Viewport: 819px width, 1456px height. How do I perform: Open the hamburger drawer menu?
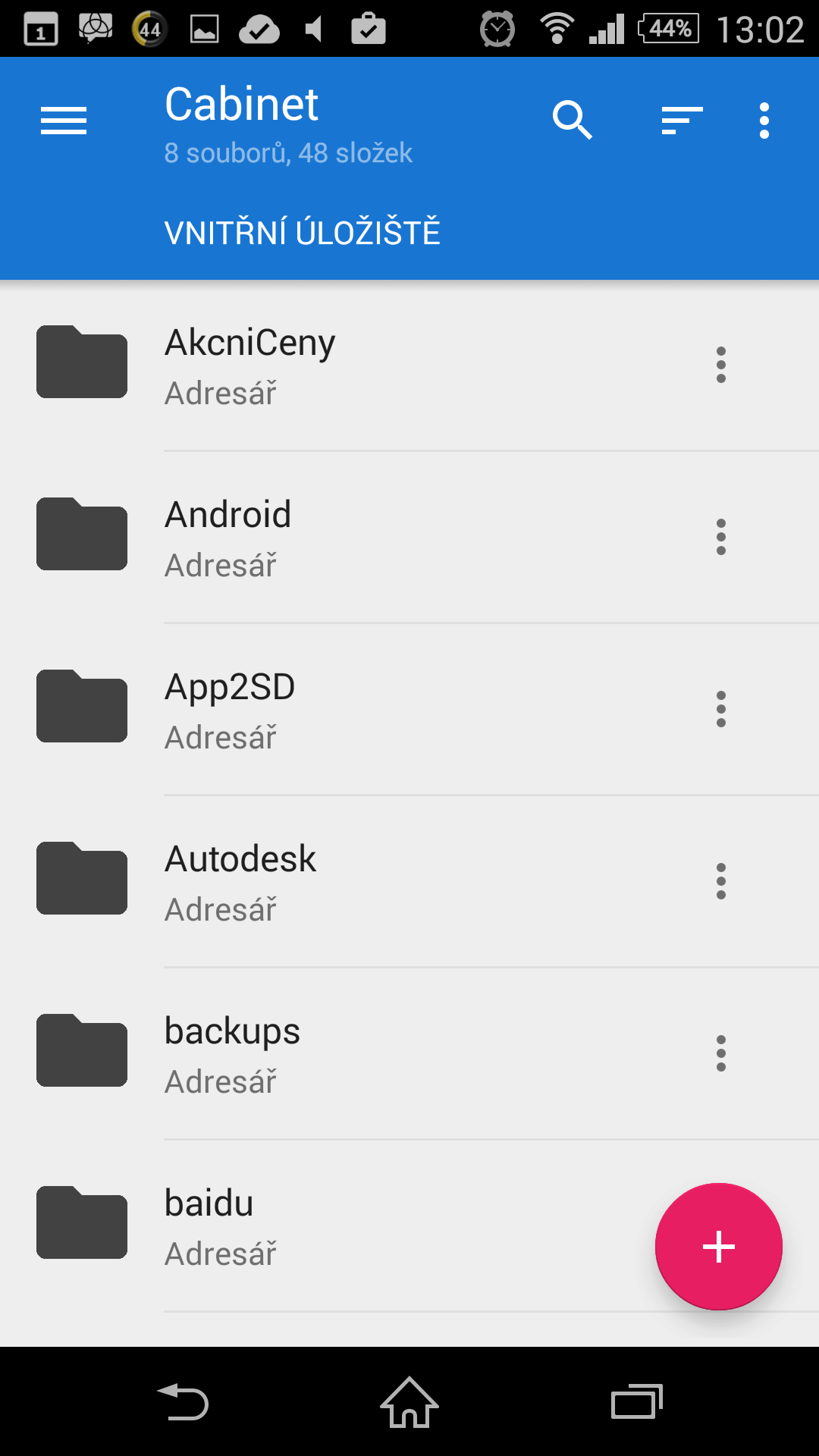pyautogui.click(x=64, y=121)
